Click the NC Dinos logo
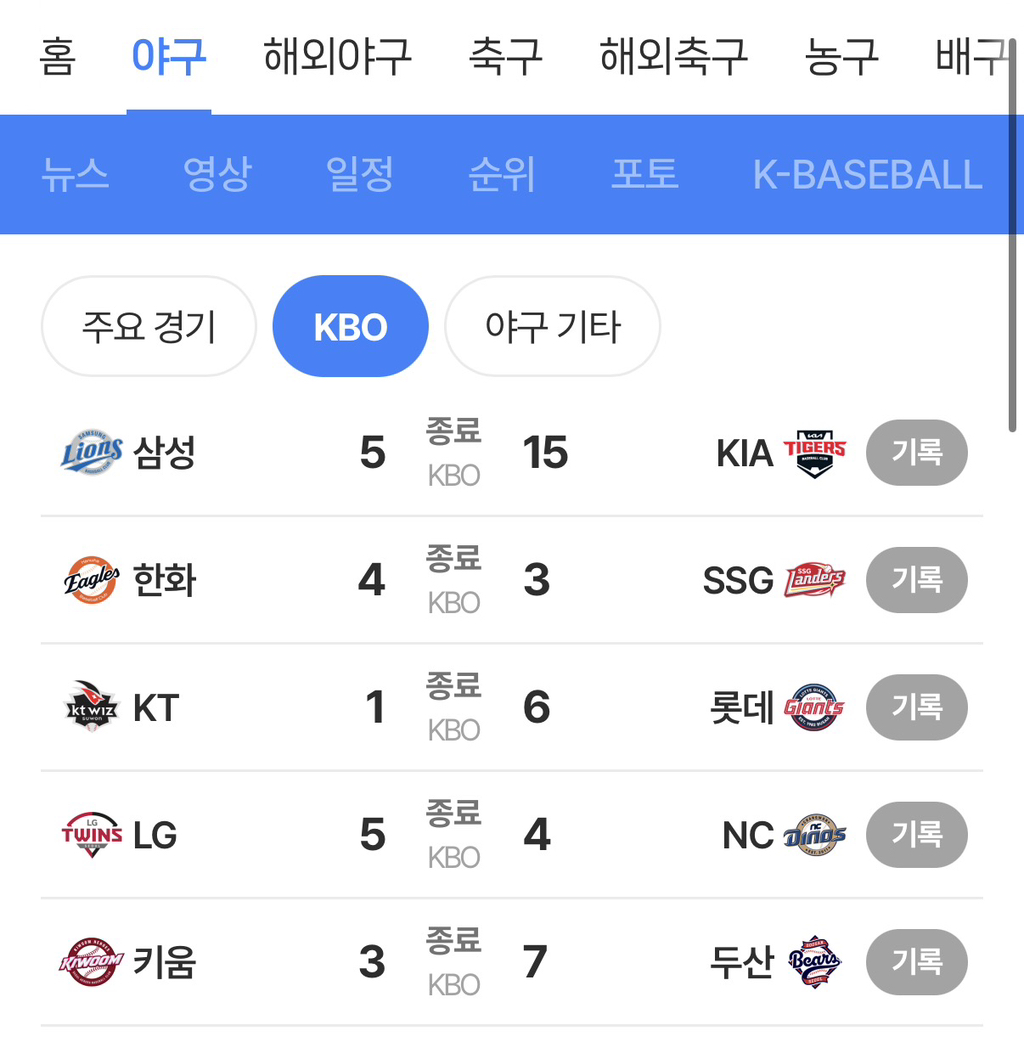Screen dimensions: 1024x1042 click(817, 835)
